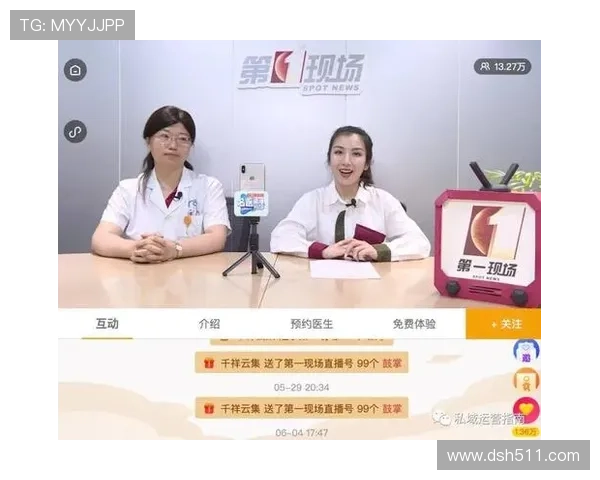
Task: Follow the channel with +关注
Action: click(506, 324)
